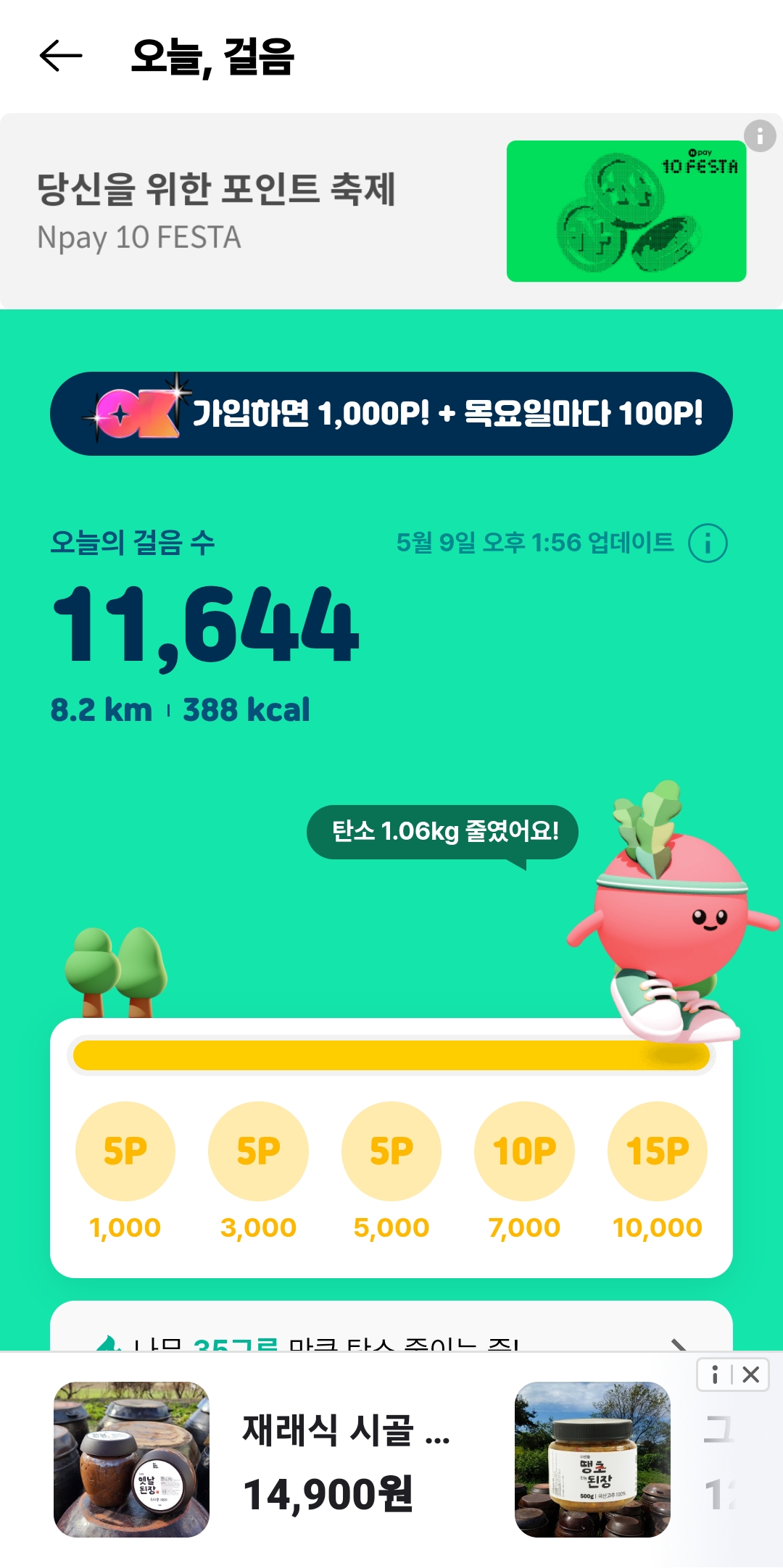783x1568 pixels.
Task: Open the 가입하면 1,000P promotion banner
Action: point(391,414)
